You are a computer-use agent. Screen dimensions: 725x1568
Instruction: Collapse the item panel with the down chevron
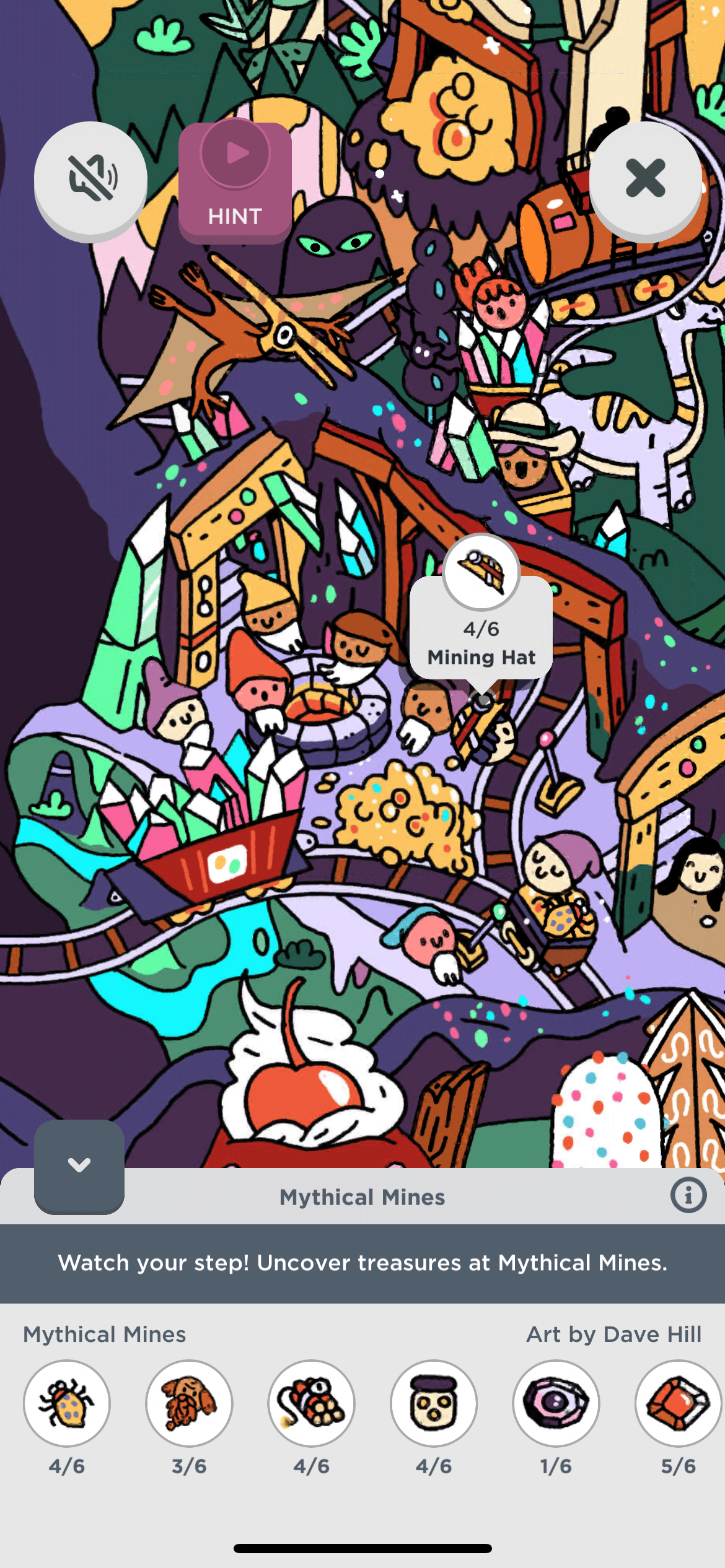(79, 1165)
